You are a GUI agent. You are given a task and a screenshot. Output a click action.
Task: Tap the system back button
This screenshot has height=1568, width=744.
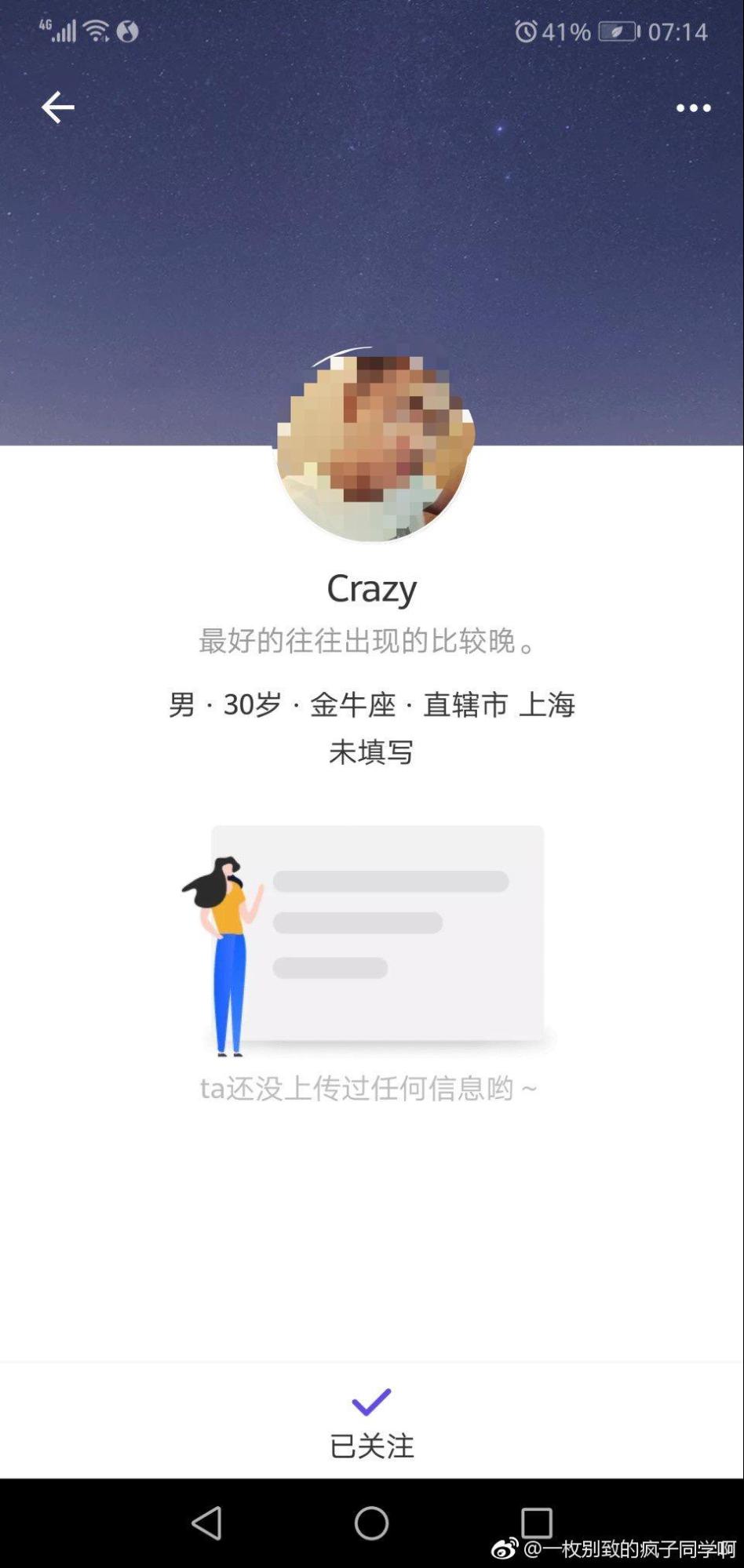(207, 1523)
